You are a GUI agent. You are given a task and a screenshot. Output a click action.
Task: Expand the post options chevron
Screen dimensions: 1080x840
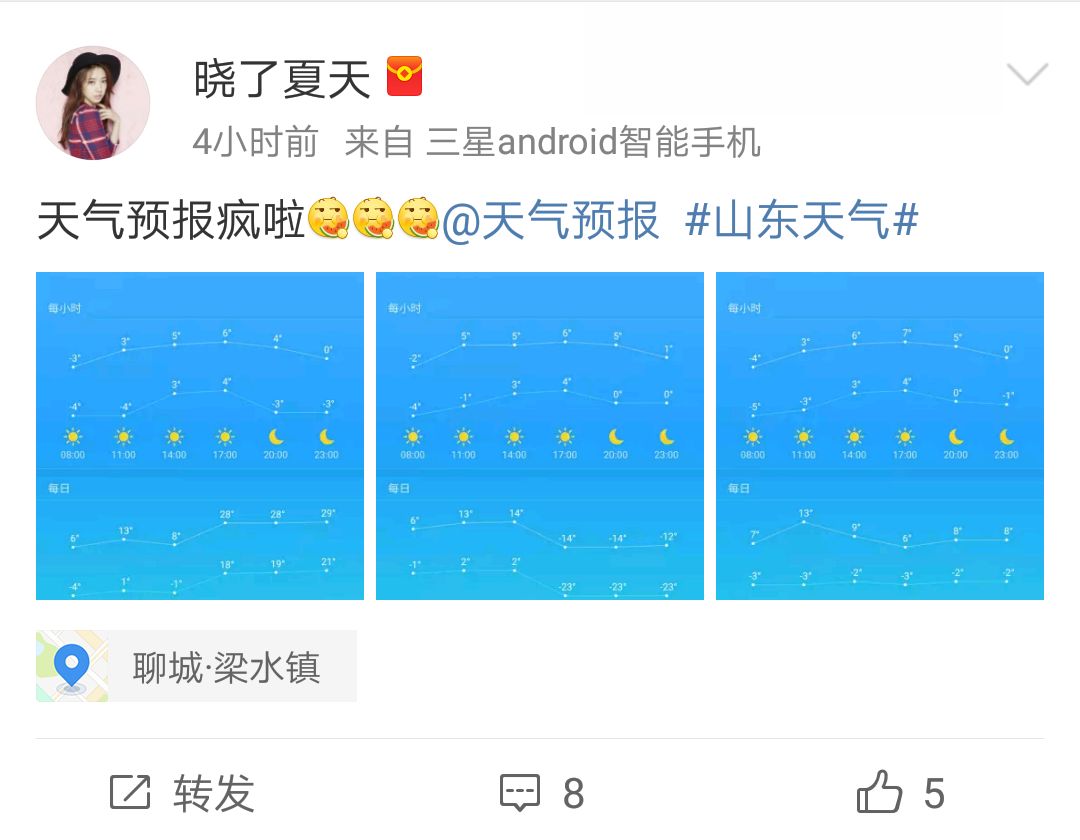[1026, 74]
